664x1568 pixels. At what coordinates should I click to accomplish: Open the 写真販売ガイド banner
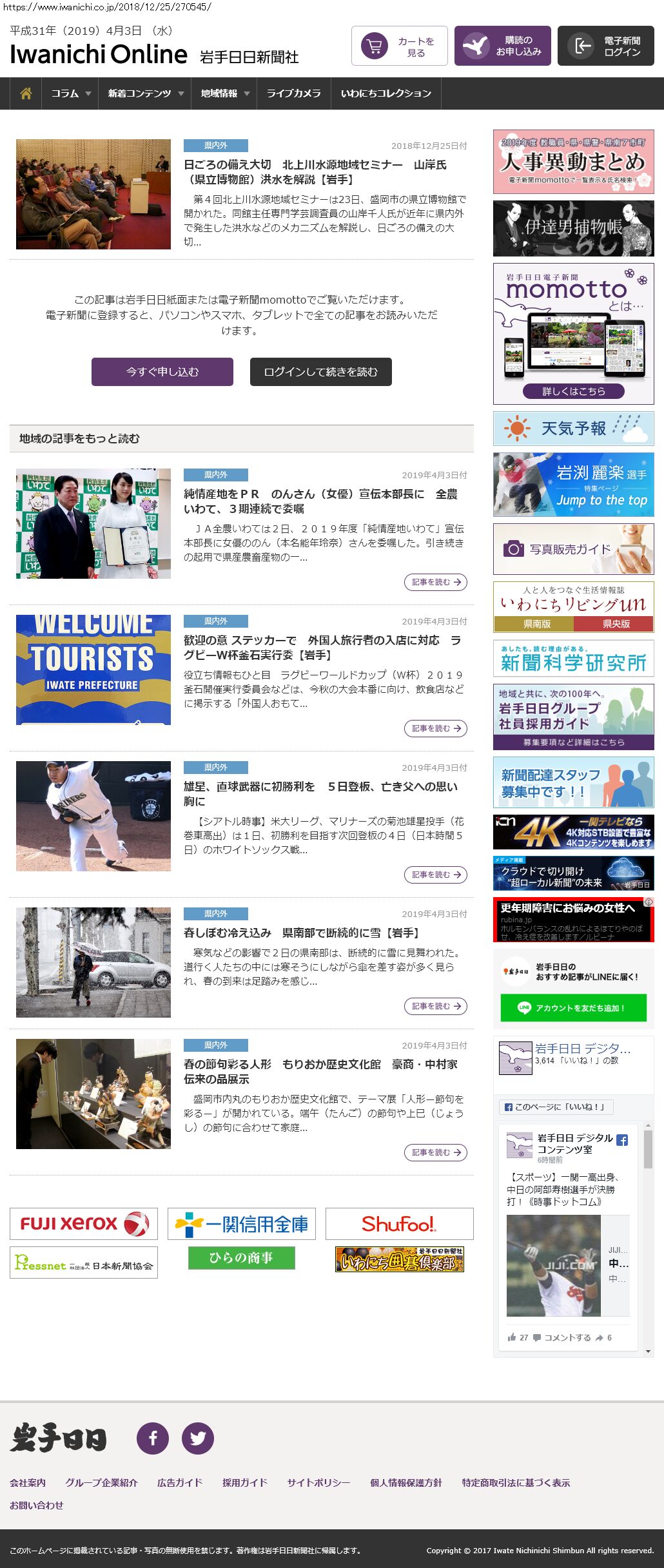point(573,549)
